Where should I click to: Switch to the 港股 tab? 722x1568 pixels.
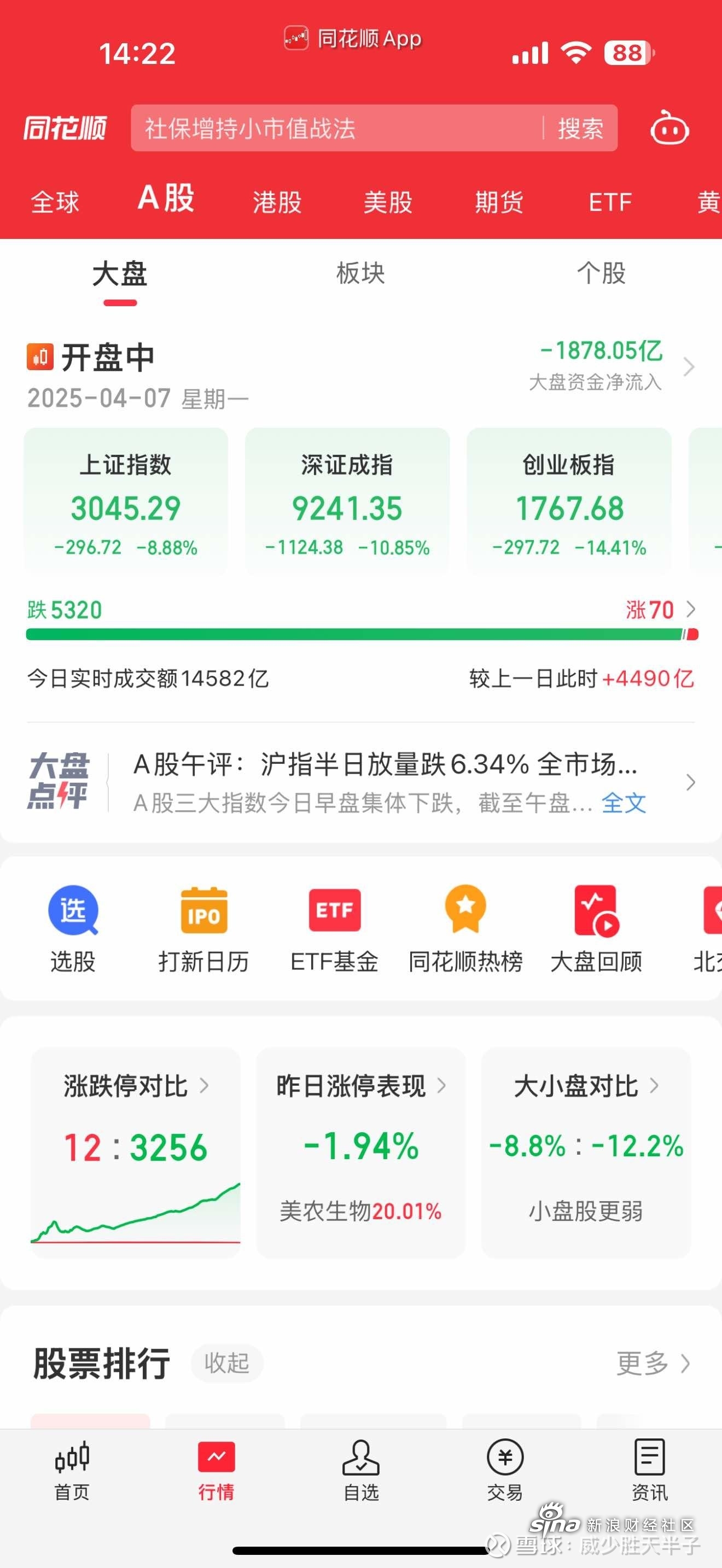[277, 202]
